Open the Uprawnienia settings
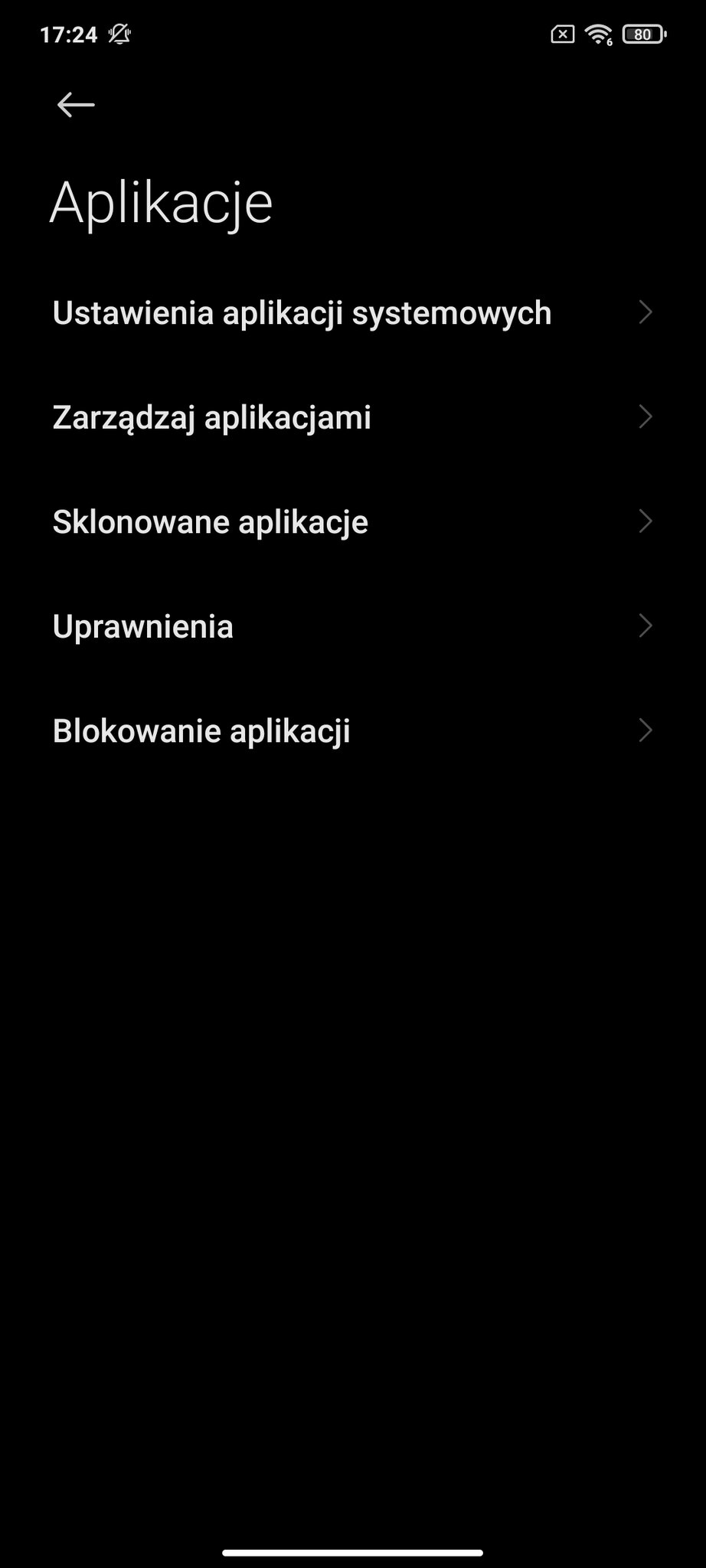 [353, 626]
